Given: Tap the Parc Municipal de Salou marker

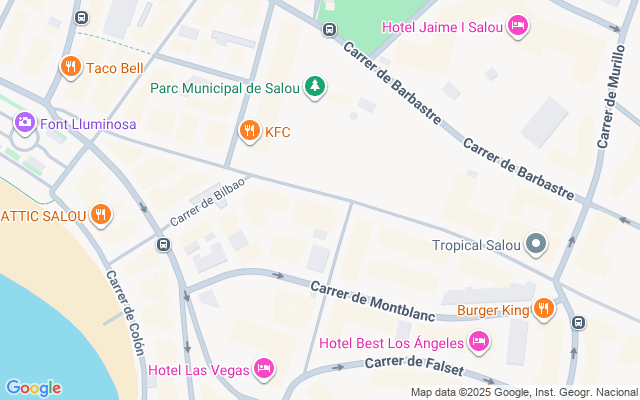Looking at the screenshot, I should (315, 87).
